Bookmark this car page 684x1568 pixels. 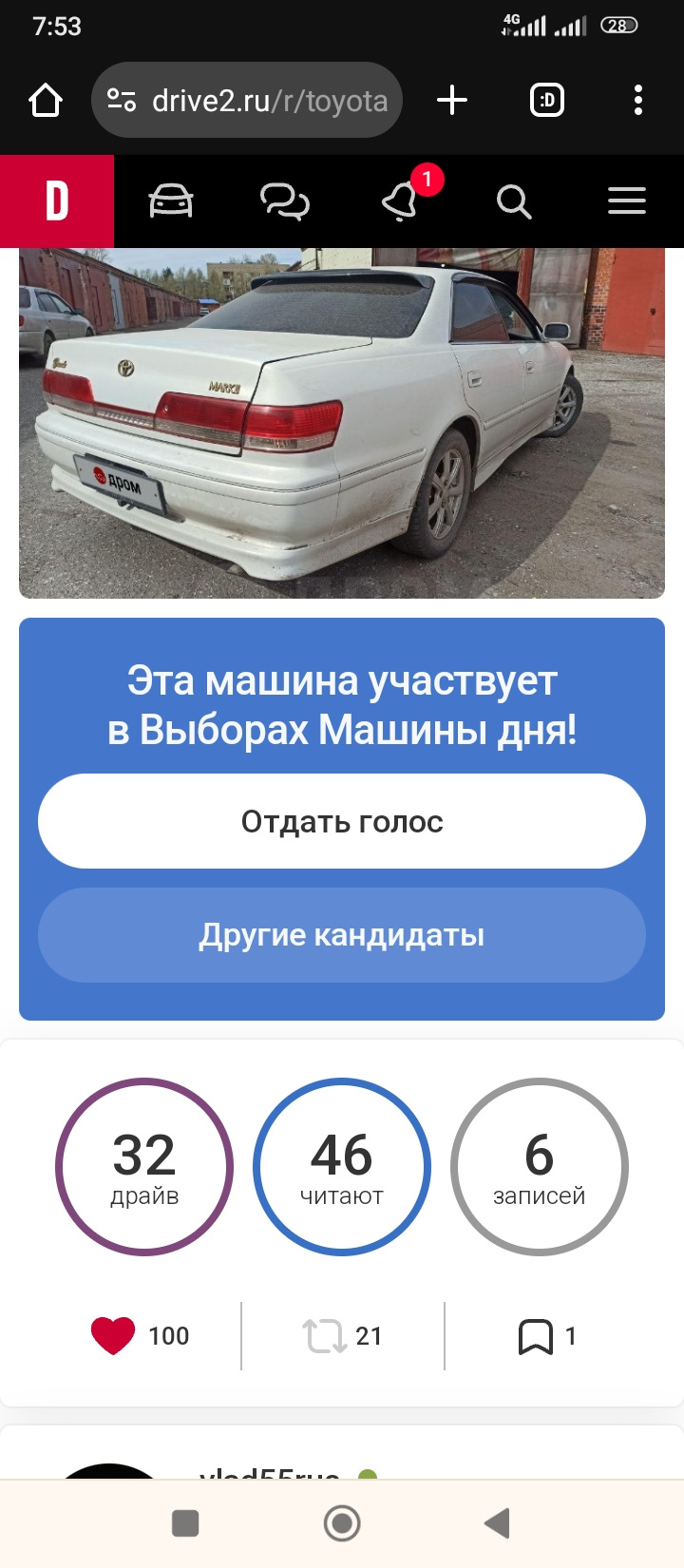[536, 1336]
